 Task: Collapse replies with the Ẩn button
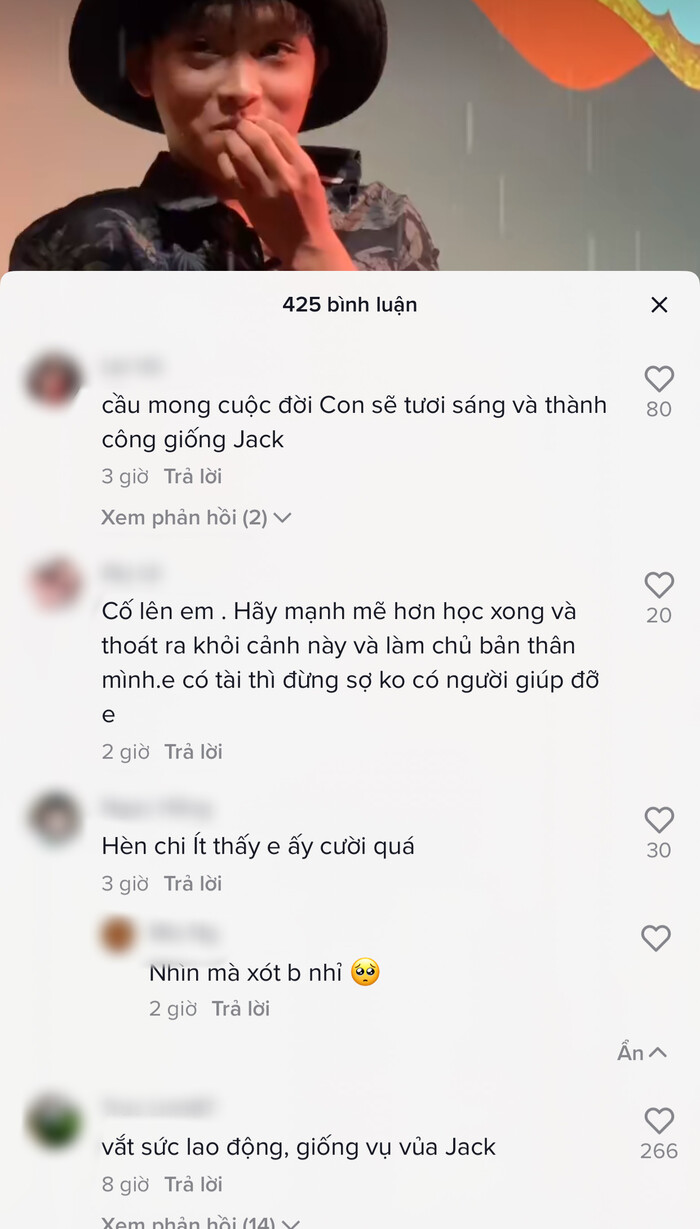(642, 1052)
